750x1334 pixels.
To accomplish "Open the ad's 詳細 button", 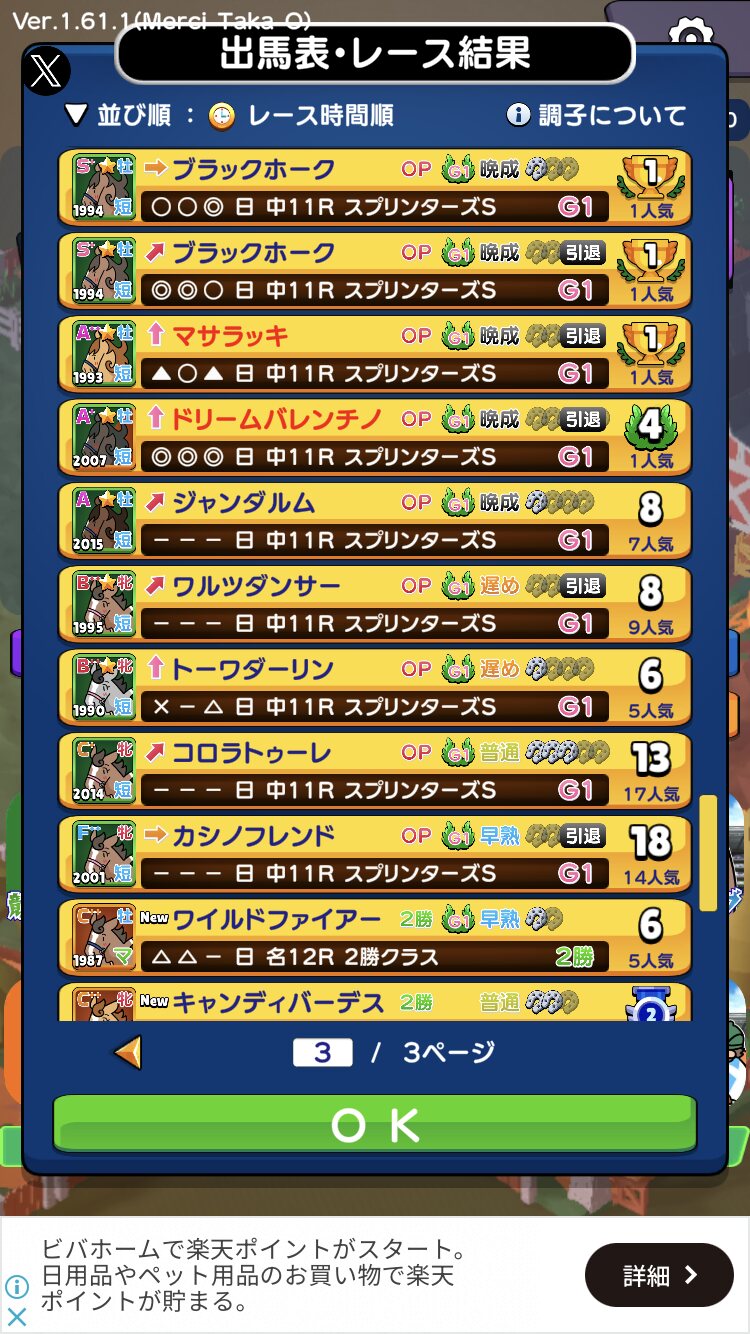I will (659, 1275).
